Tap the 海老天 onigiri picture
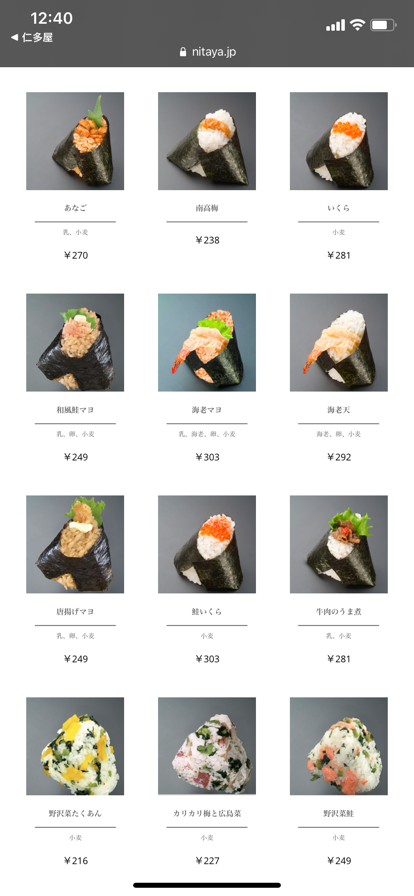The width and height of the screenshot is (414, 896). point(339,343)
